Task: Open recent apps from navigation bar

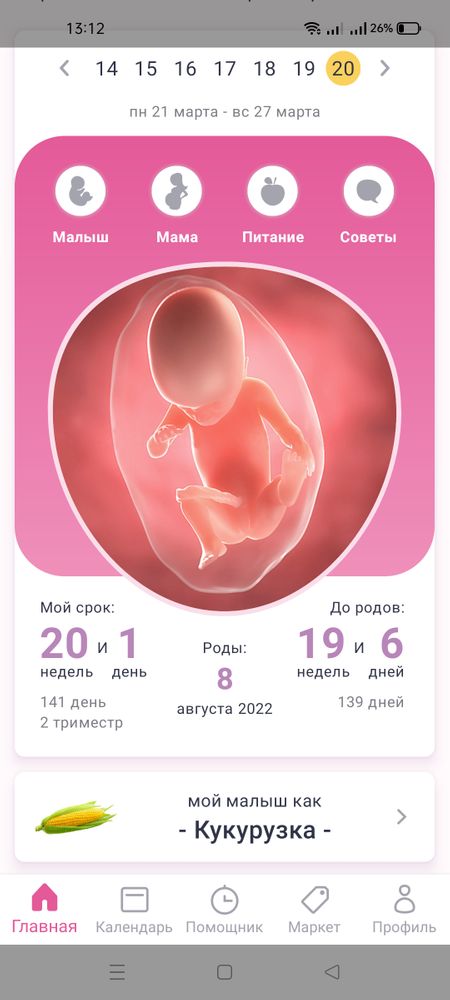Action: pos(117,972)
